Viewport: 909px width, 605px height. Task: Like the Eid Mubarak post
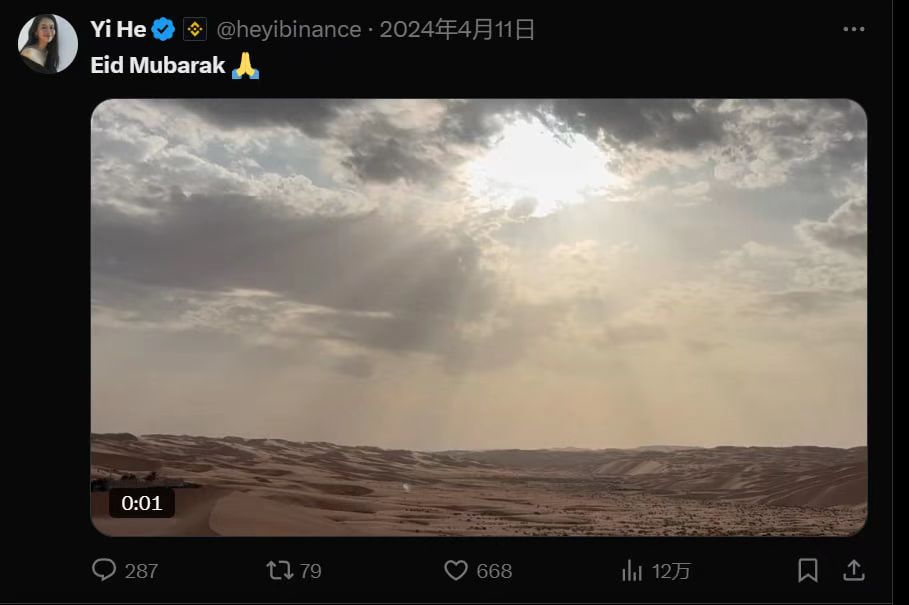456,570
